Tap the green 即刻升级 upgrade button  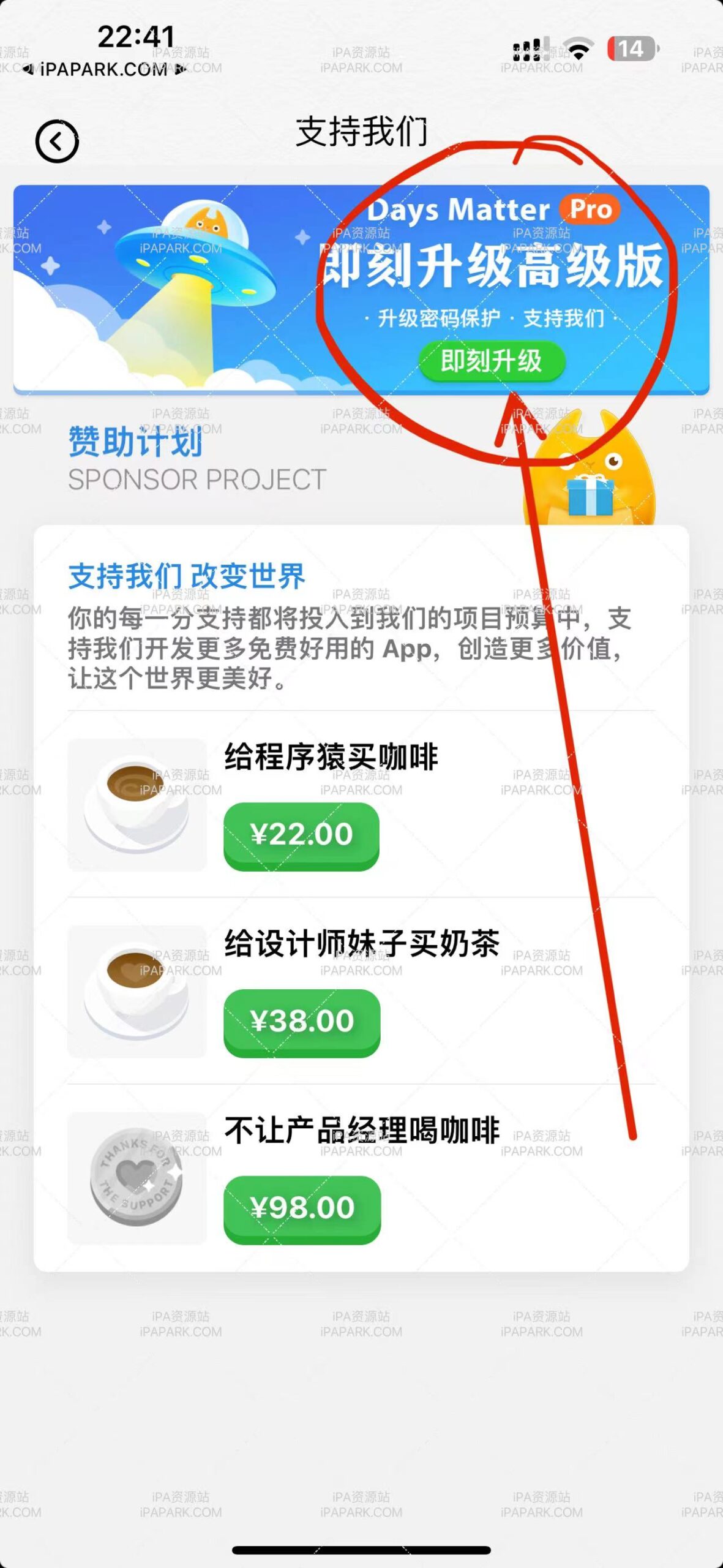(x=491, y=361)
